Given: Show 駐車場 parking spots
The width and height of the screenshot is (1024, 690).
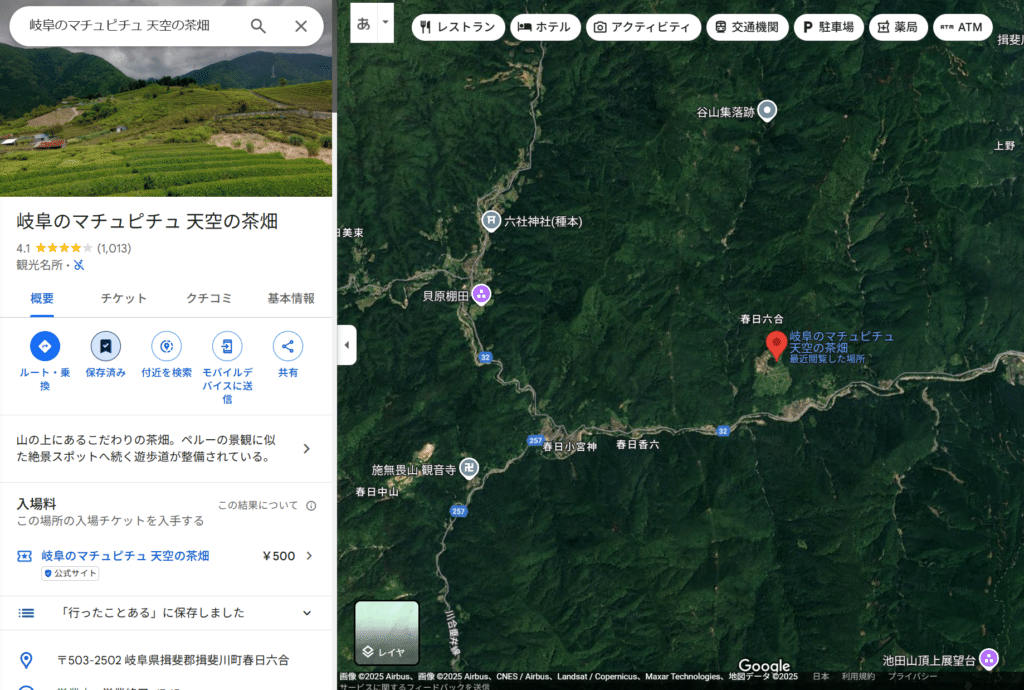Looking at the screenshot, I should point(829,27).
